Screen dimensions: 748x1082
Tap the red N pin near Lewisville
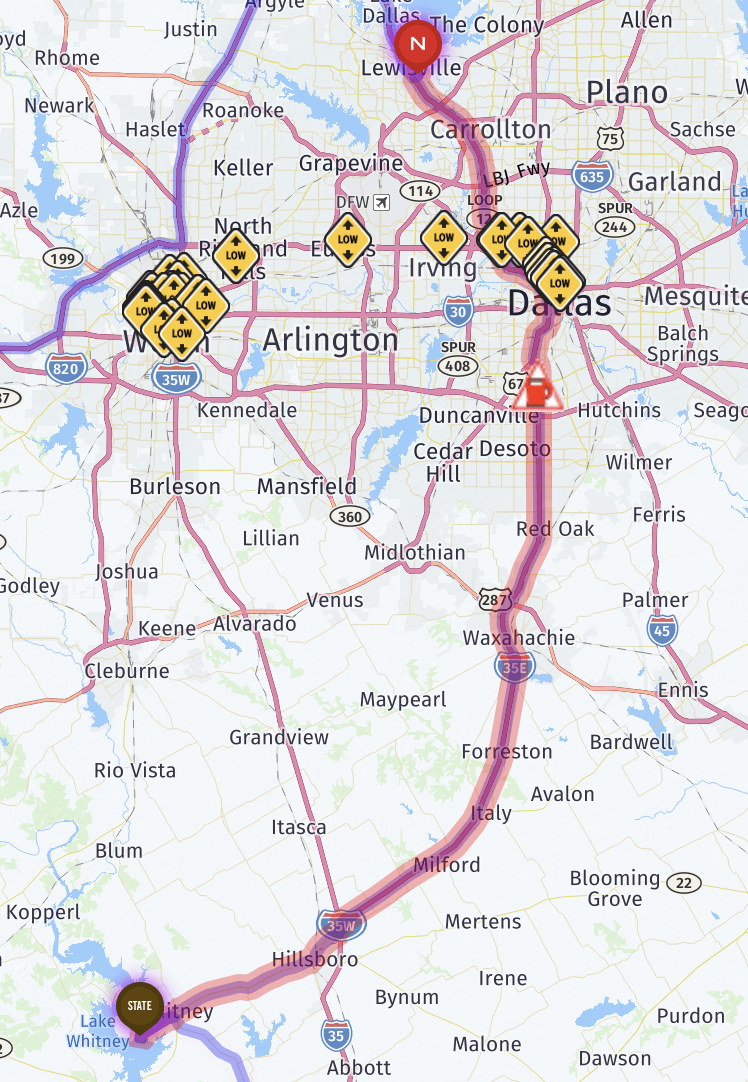(x=419, y=44)
